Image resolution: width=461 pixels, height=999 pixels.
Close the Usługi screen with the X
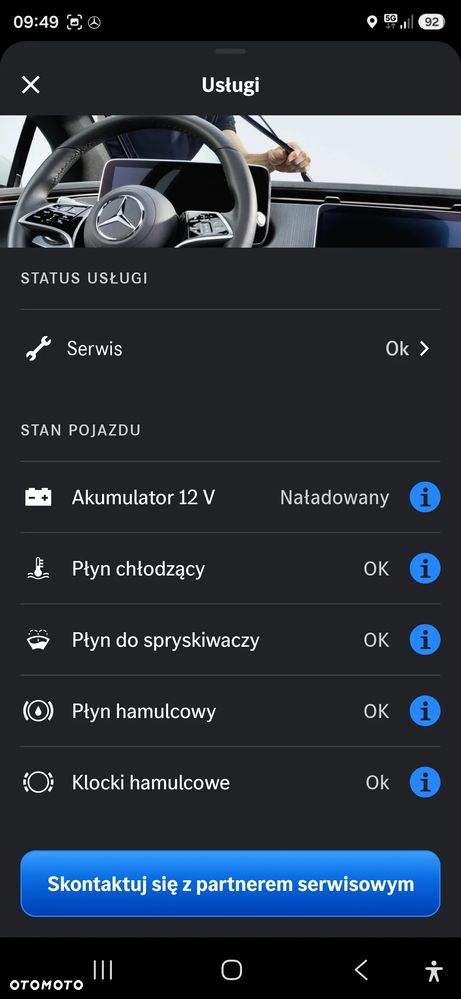31,85
